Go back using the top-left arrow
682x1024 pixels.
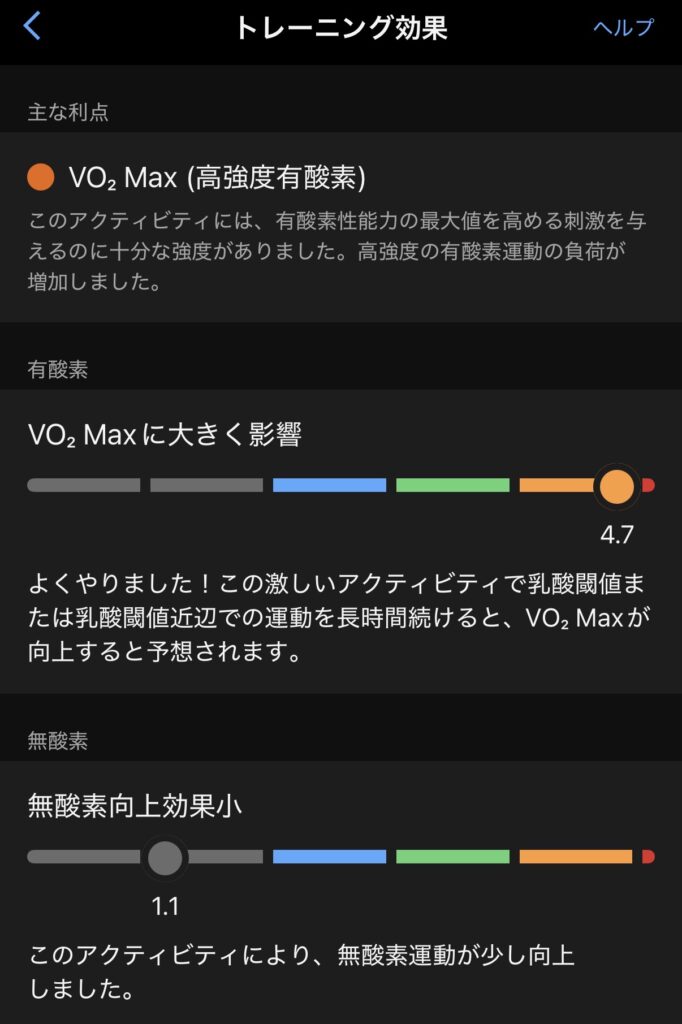tap(32, 27)
